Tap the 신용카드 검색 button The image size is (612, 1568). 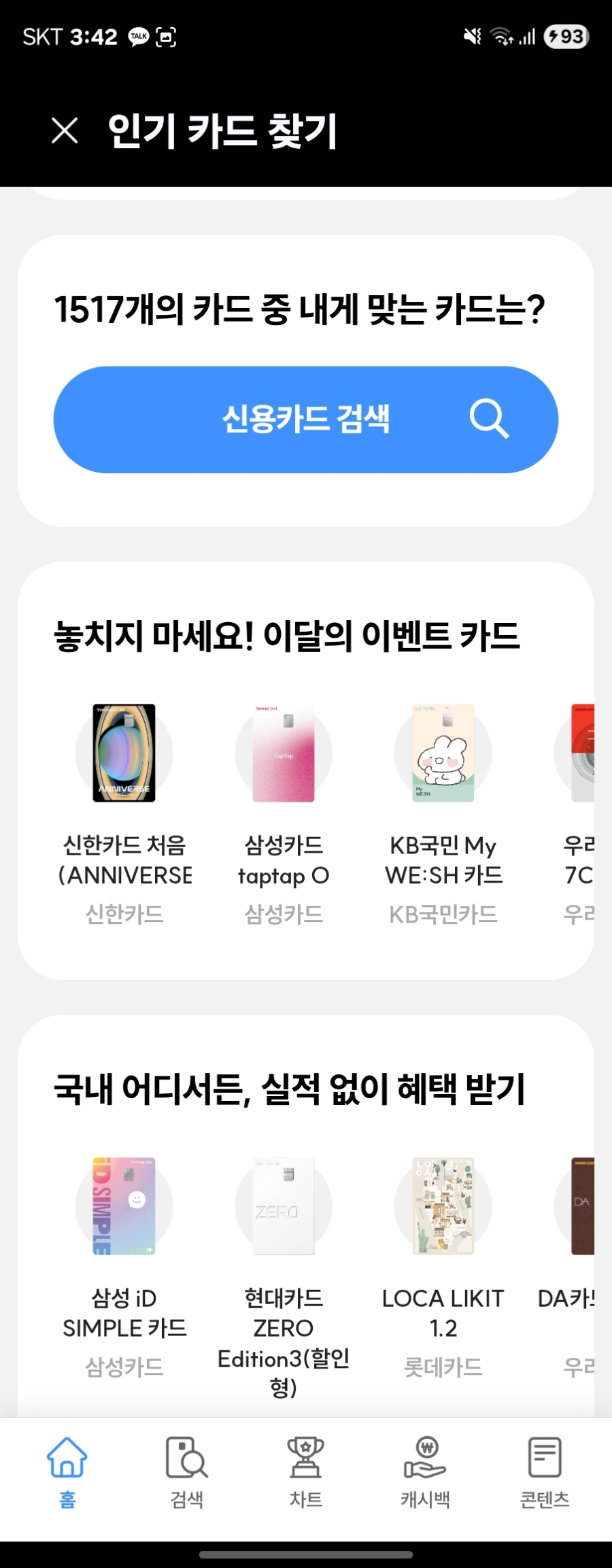(x=306, y=420)
